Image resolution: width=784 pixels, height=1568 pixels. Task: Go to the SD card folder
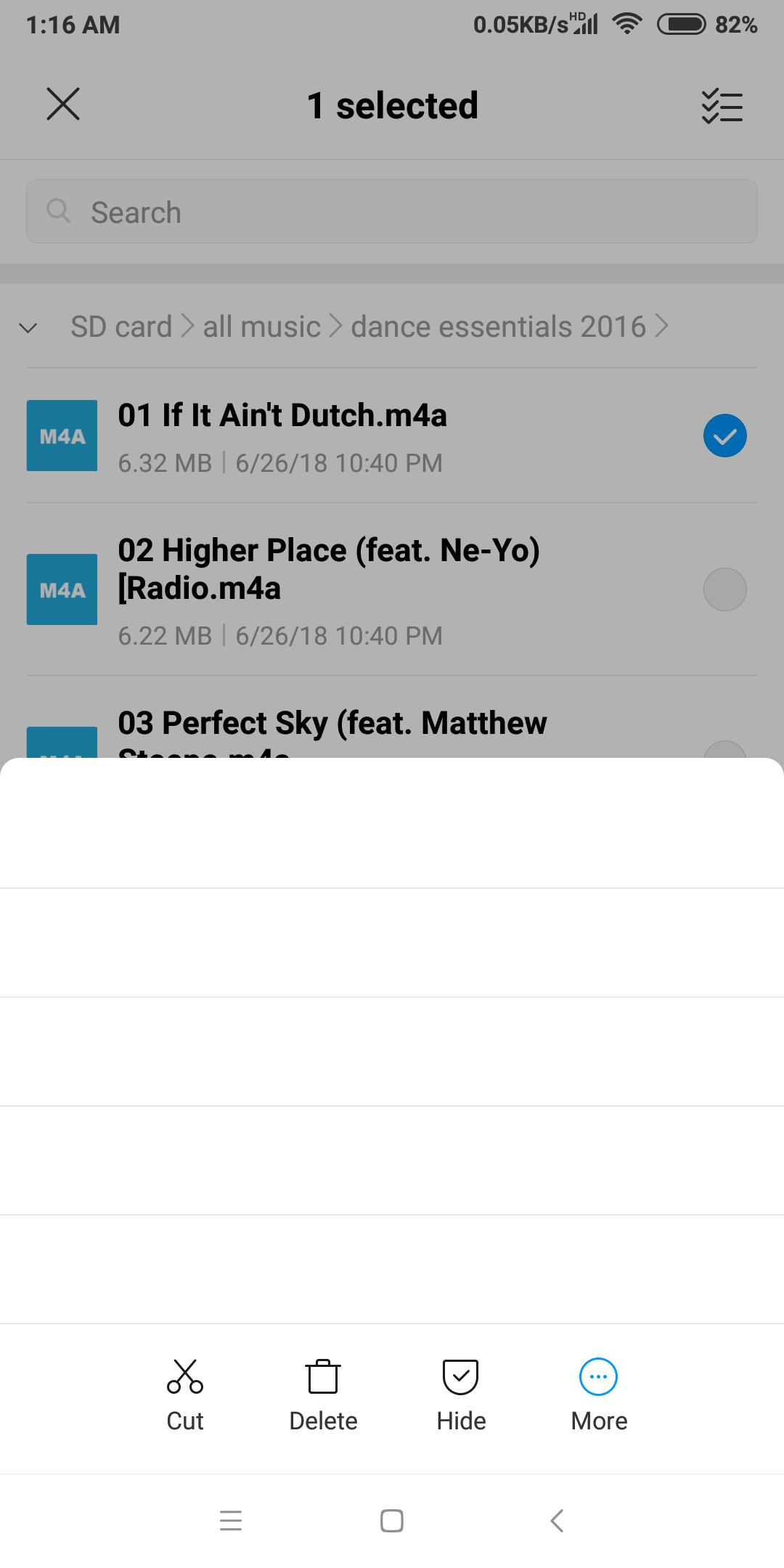pos(121,327)
